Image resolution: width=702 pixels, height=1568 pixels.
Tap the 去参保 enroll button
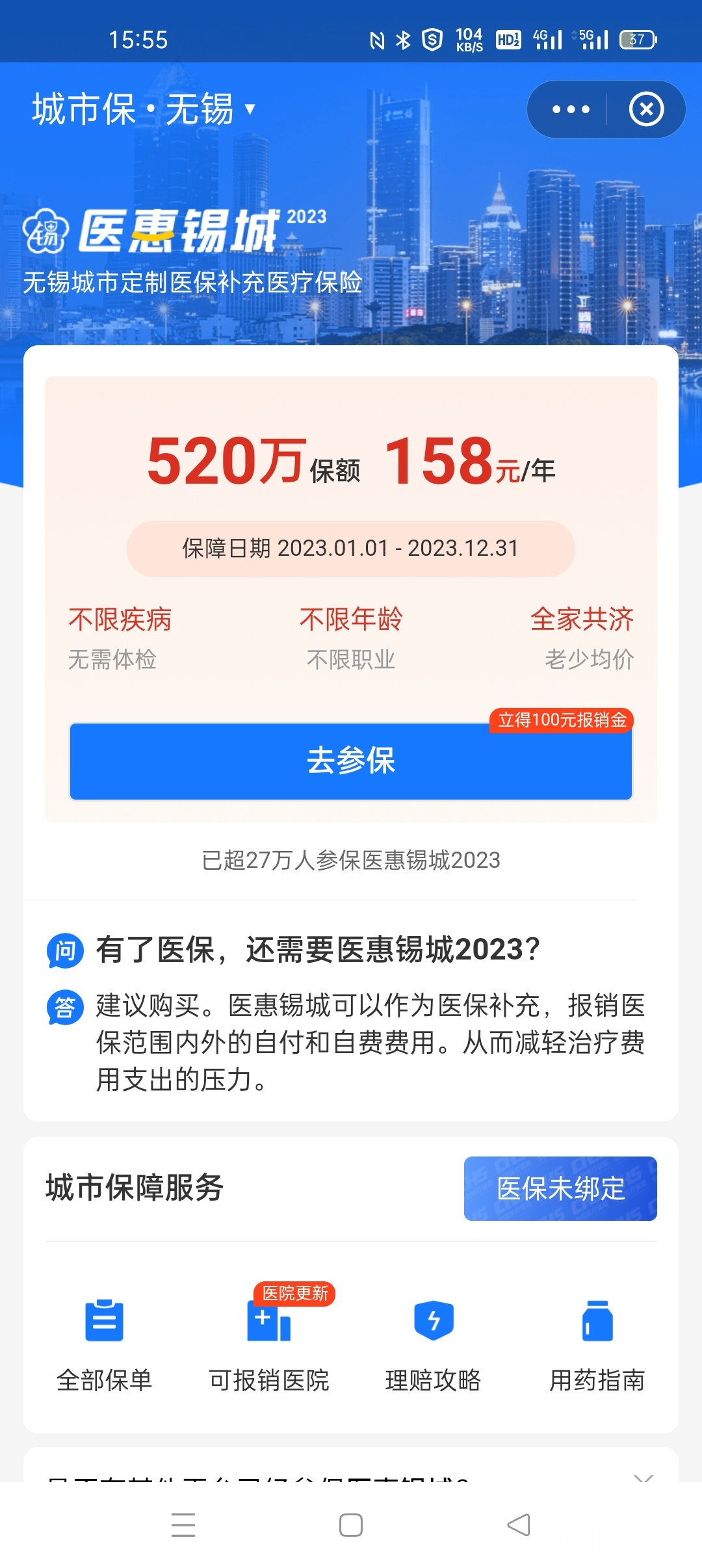351,761
